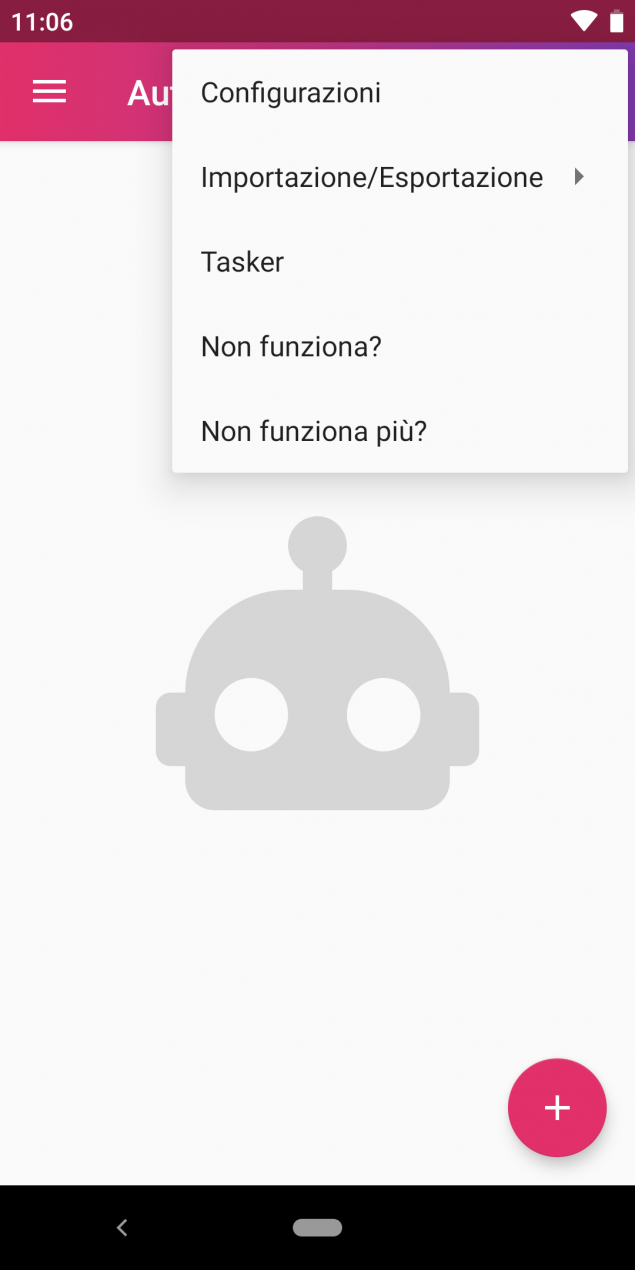Open the Configurazioni menu item
Viewport: 635px width, 1270px height.
point(400,93)
